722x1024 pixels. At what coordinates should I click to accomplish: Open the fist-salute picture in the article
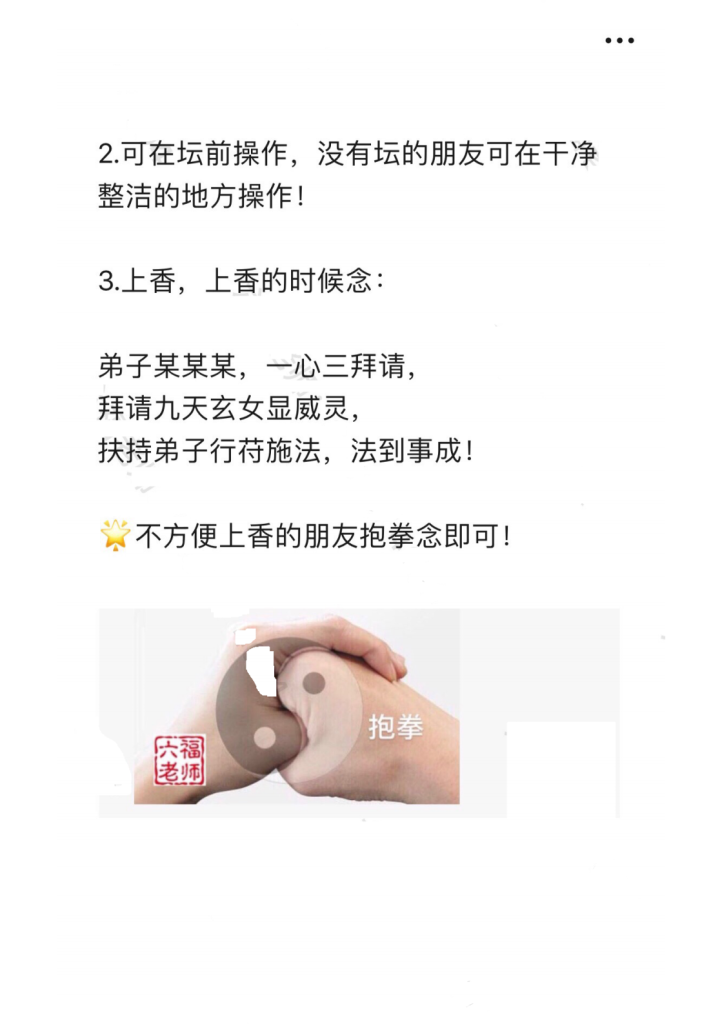(x=358, y=712)
